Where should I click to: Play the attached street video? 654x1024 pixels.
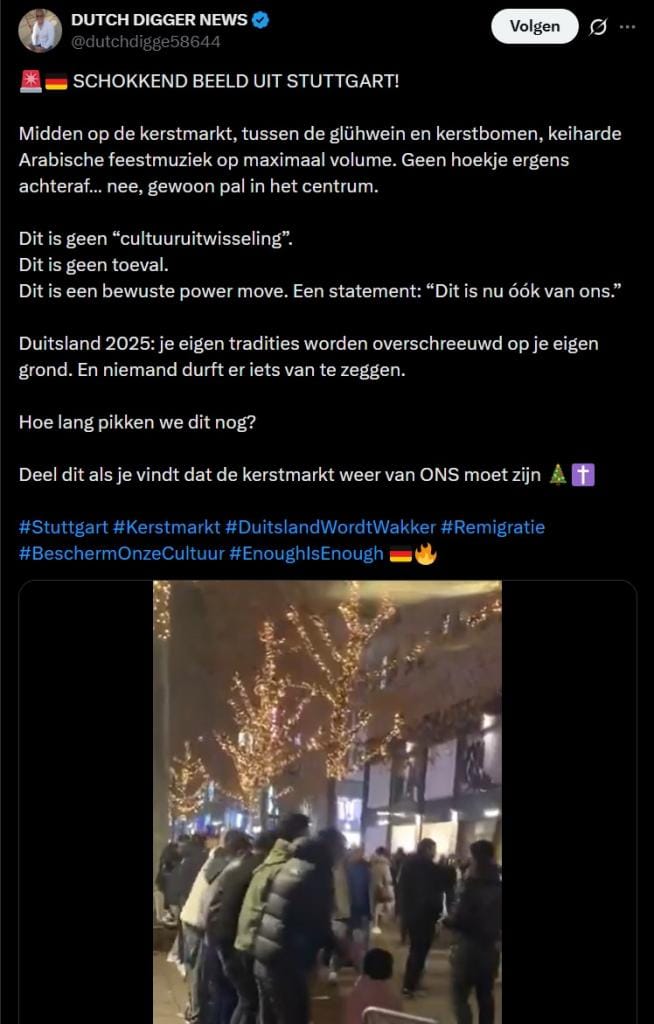[x=327, y=802]
